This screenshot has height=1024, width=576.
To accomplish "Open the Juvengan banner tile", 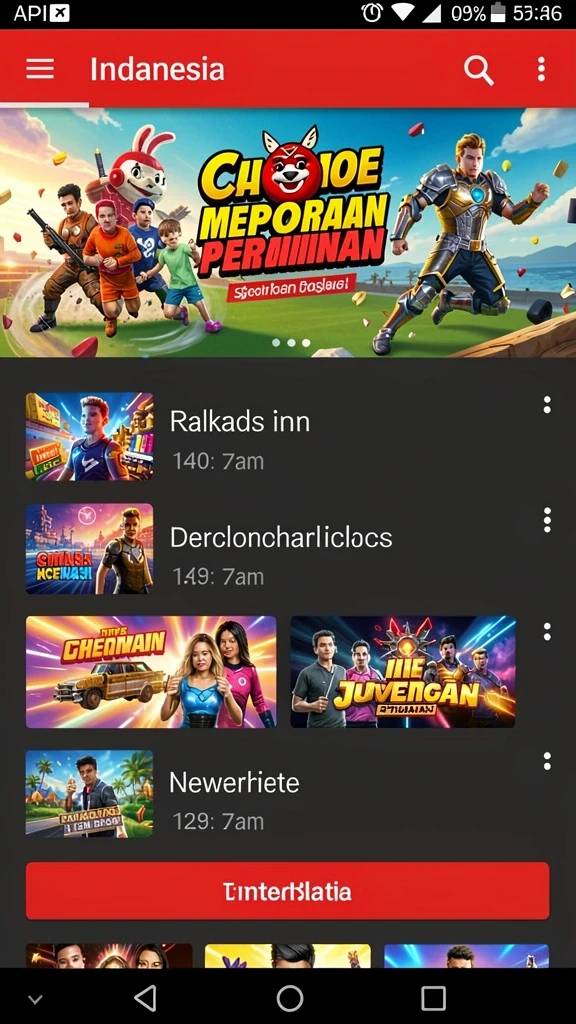I will (x=403, y=671).
